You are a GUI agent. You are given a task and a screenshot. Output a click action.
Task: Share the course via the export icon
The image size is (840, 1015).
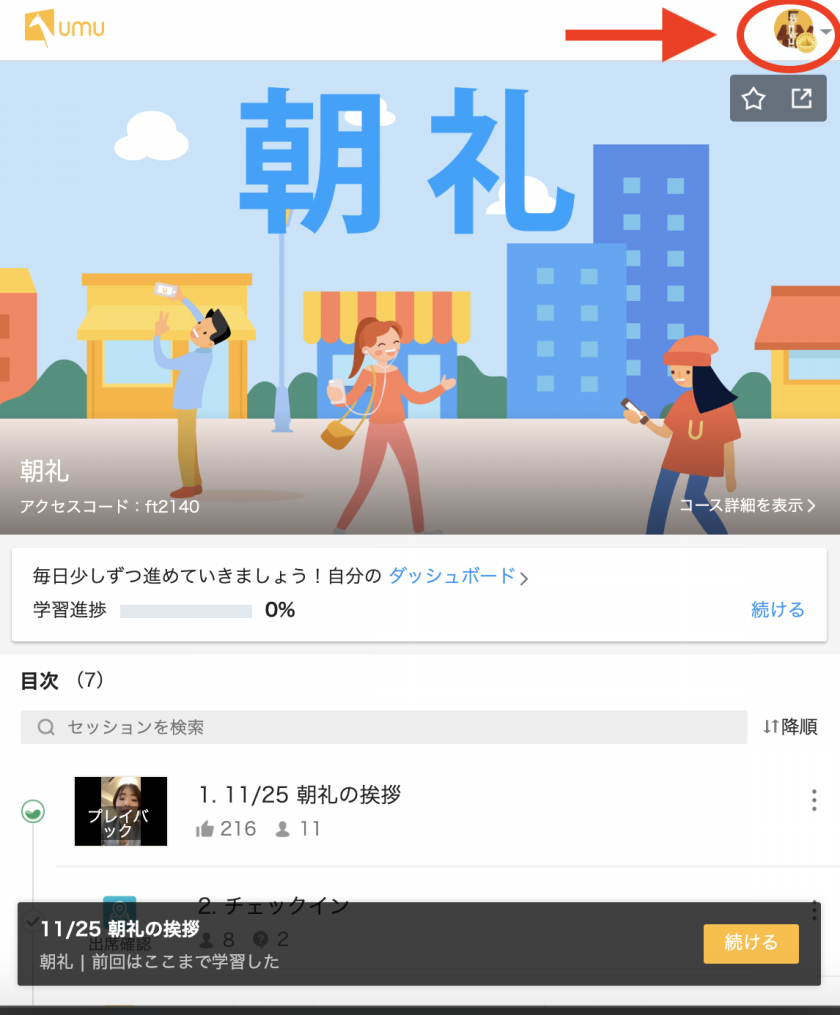point(801,98)
